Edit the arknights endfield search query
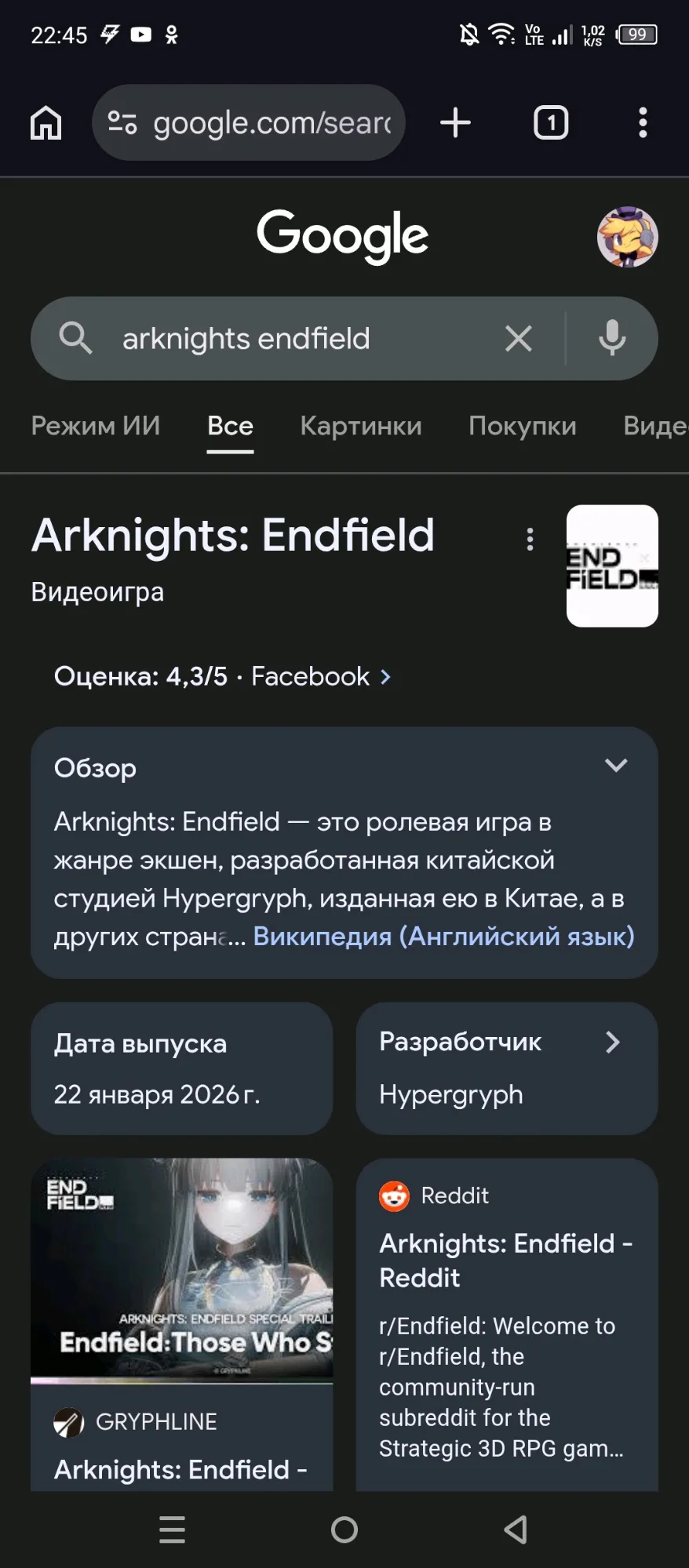The width and height of the screenshot is (689, 1568). pos(298,339)
